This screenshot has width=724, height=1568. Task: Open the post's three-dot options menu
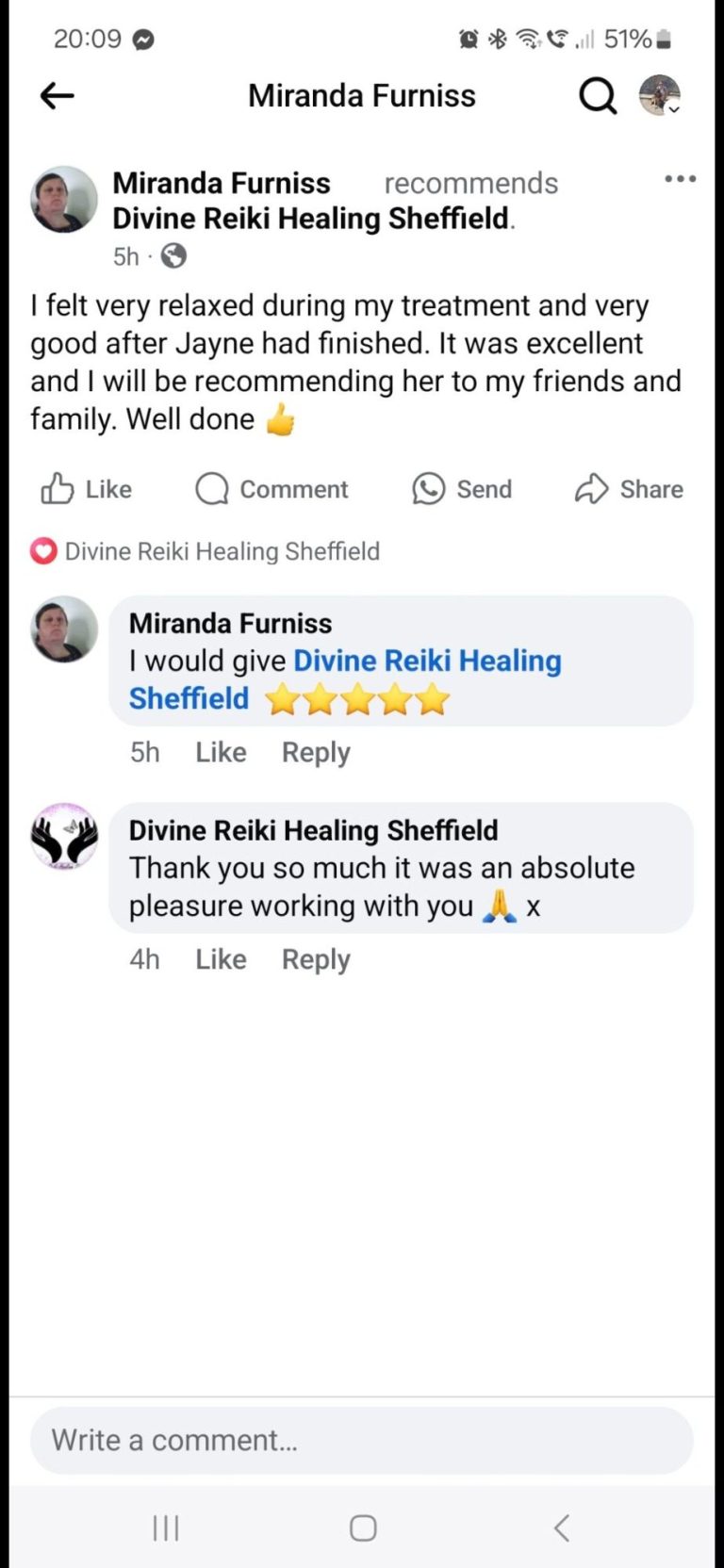pos(680,179)
